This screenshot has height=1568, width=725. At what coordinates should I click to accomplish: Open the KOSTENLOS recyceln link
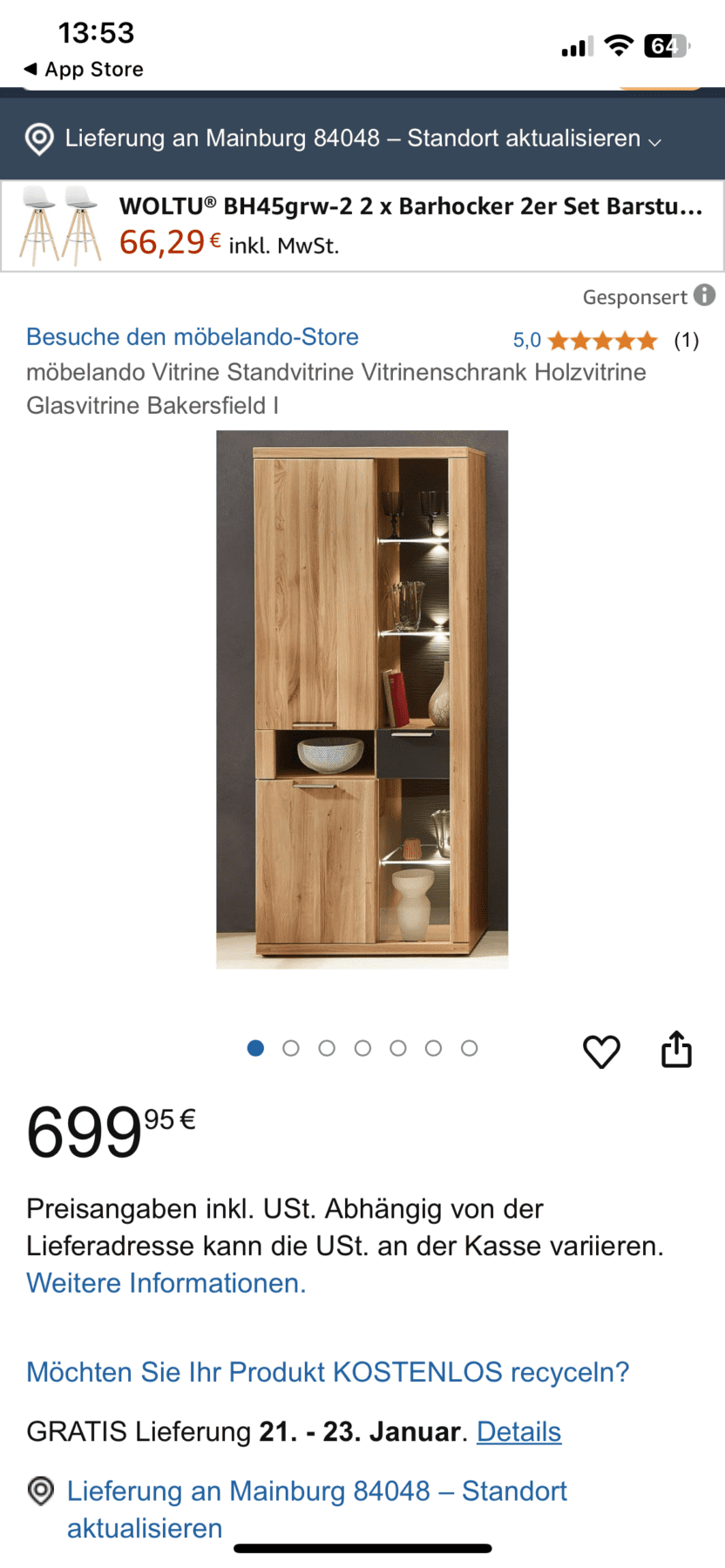point(328,1372)
